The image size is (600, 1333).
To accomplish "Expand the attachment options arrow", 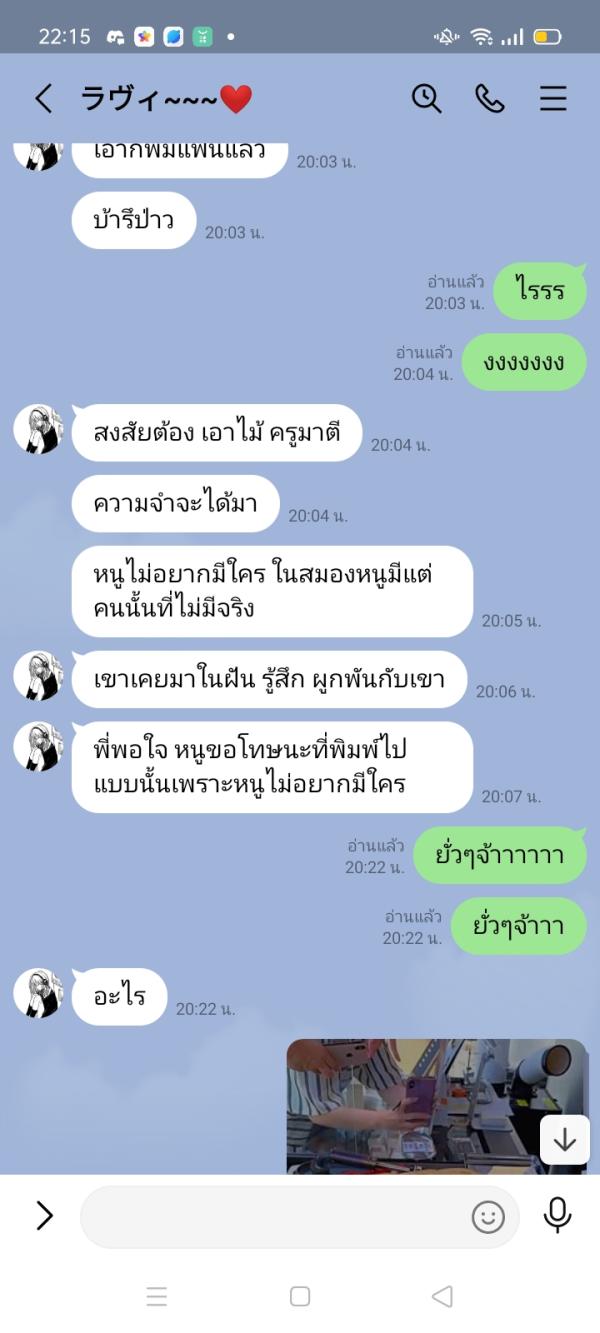I will pyautogui.click(x=44, y=1215).
